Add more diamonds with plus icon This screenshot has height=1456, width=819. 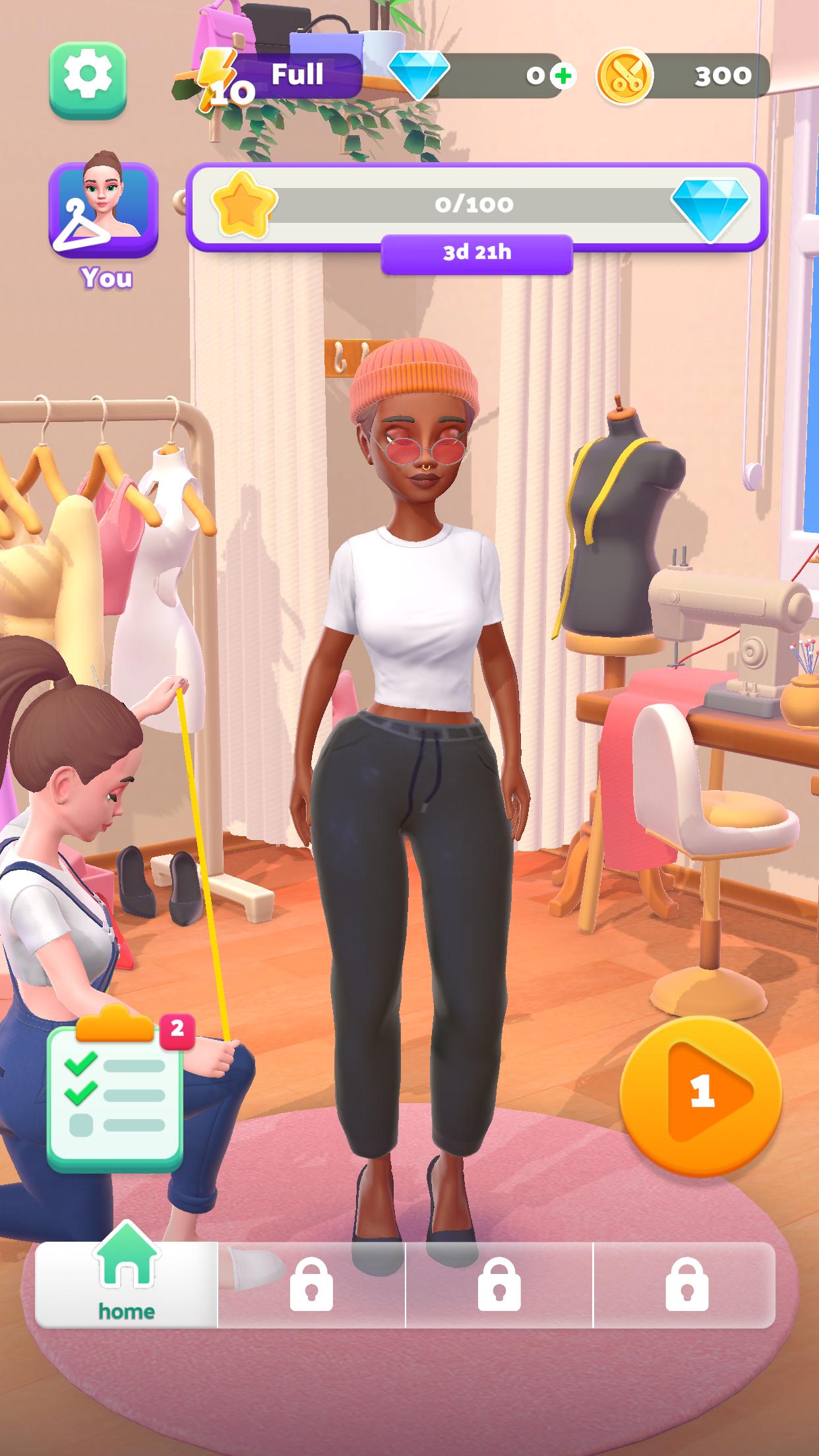point(562,76)
